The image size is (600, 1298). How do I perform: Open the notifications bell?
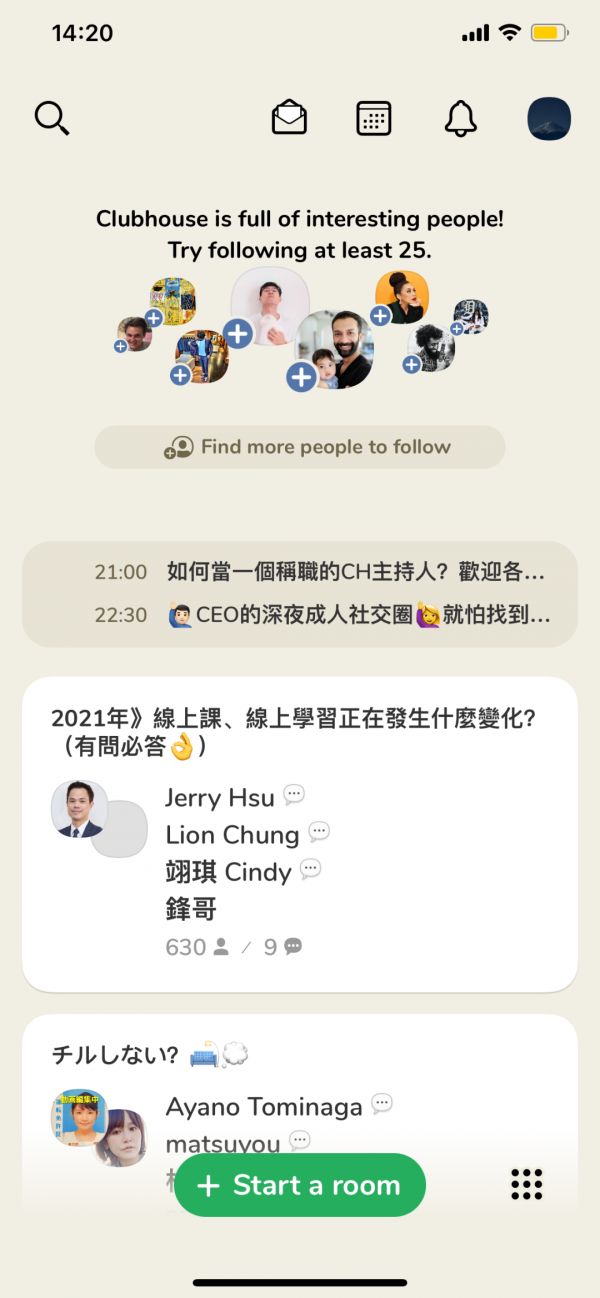460,118
